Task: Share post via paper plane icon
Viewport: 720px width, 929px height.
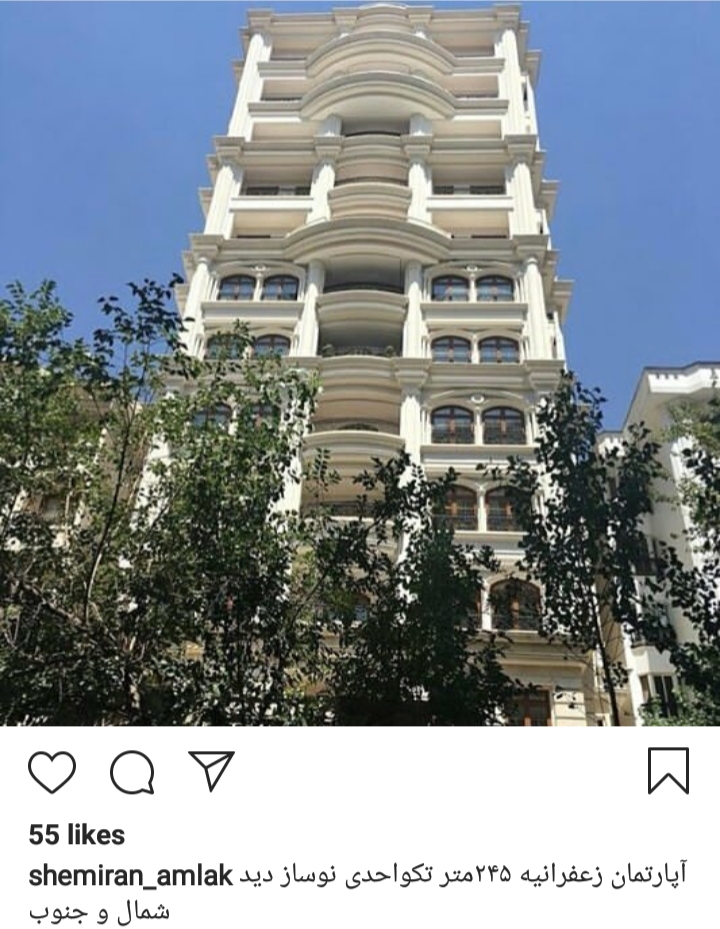Action: pyautogui.click(x=211, y=771)
